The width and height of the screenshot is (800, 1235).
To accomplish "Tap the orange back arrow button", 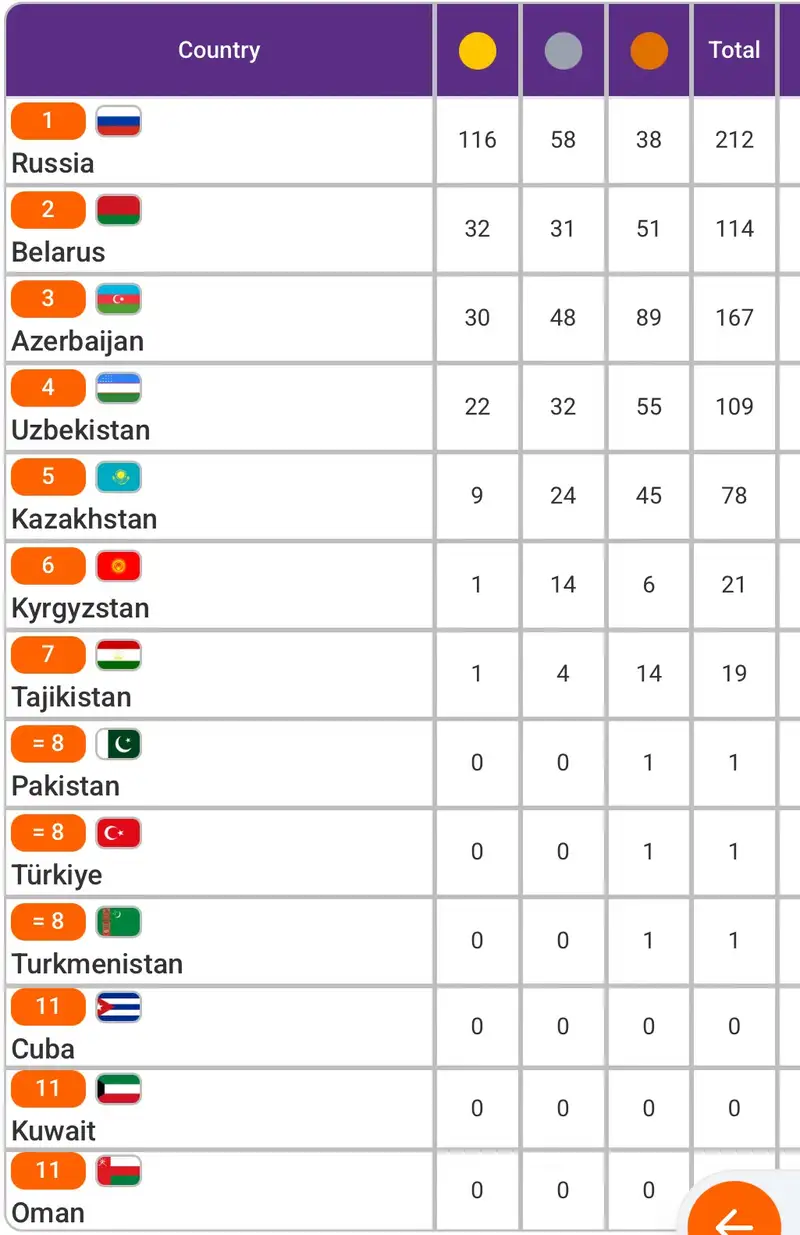I will pyautogui.click(x=736, y=1215).
